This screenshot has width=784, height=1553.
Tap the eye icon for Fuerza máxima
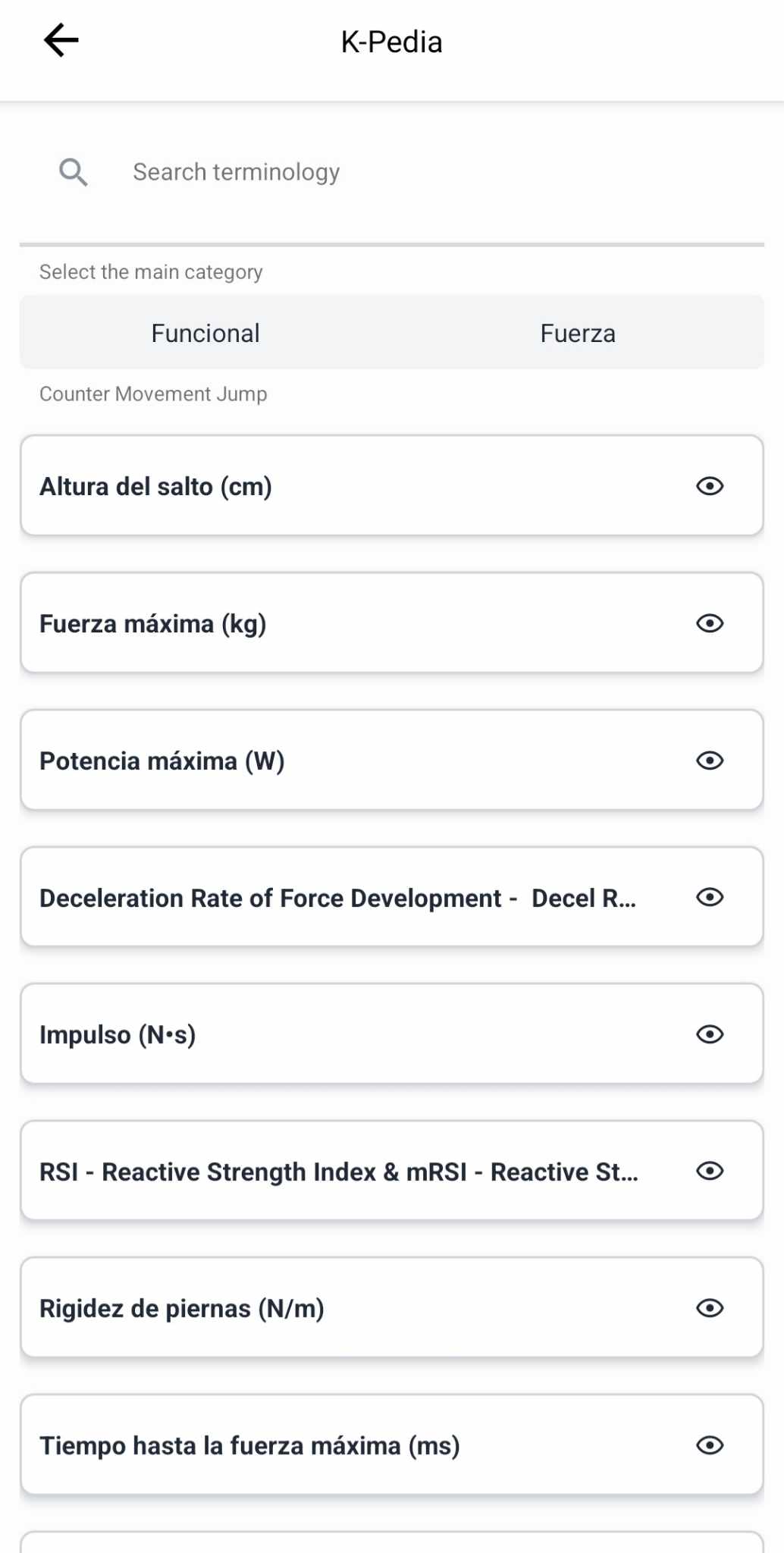[710, 623]
